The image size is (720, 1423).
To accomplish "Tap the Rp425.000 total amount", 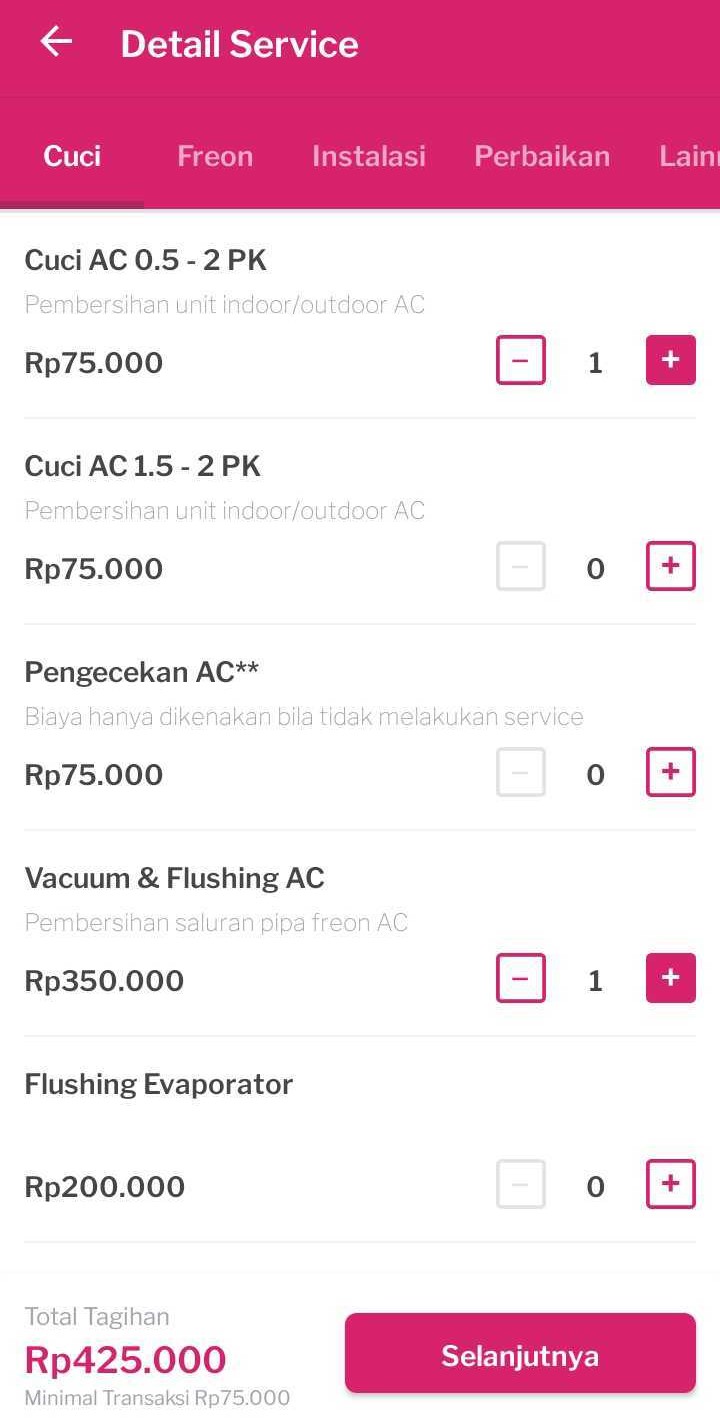I will pos(125,1359).
